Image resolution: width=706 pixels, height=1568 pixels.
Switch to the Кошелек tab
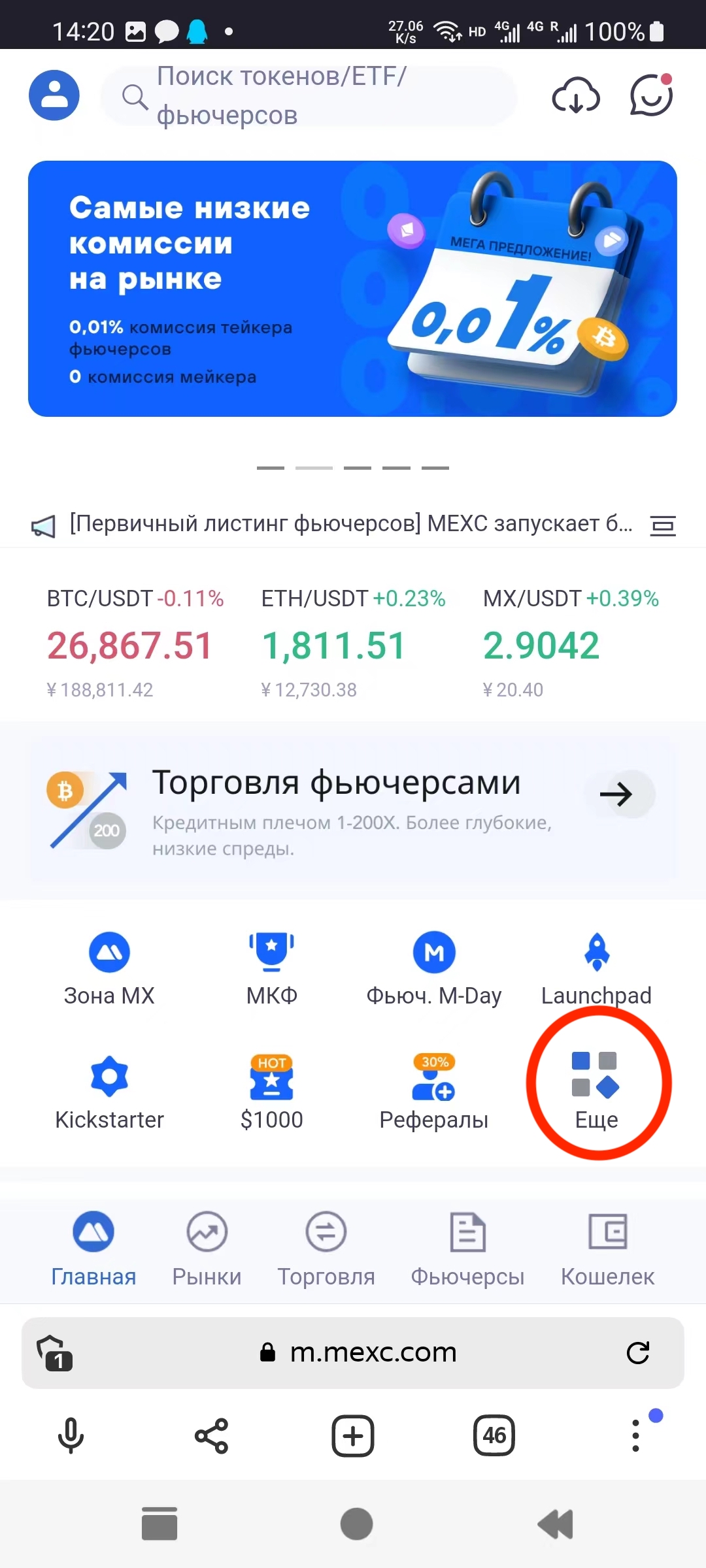[607, 1248]
